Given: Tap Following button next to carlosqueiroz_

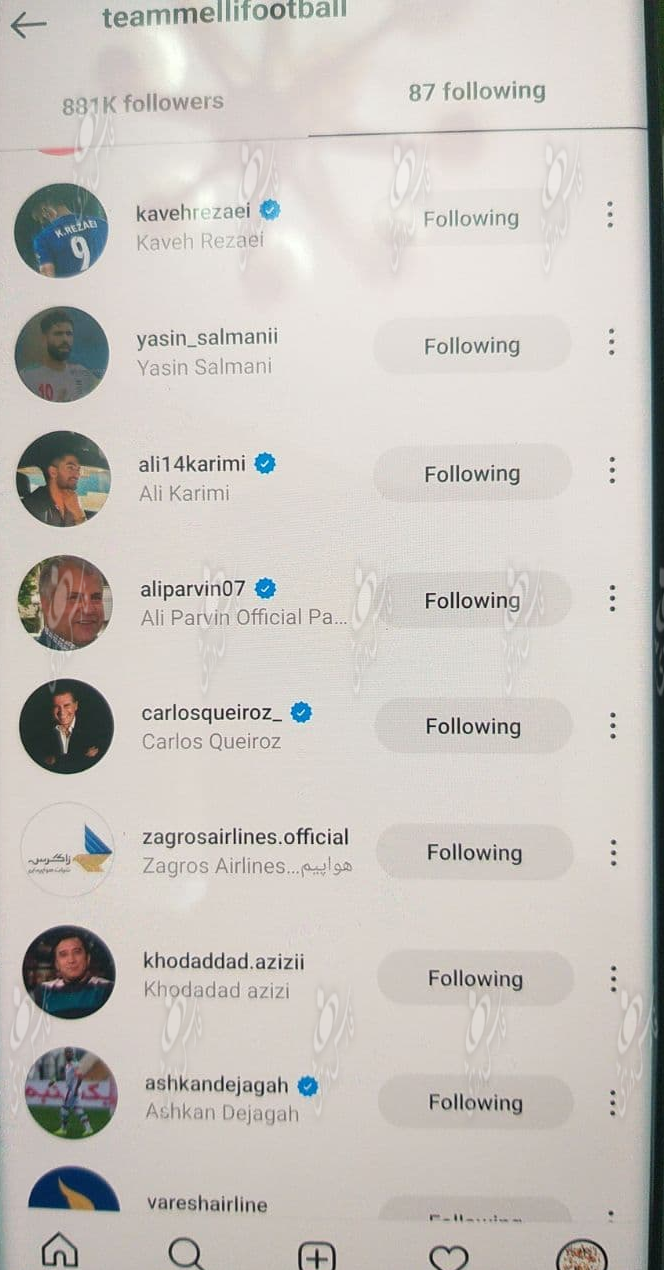Looking at the screenshot, I should coord(473,726).
